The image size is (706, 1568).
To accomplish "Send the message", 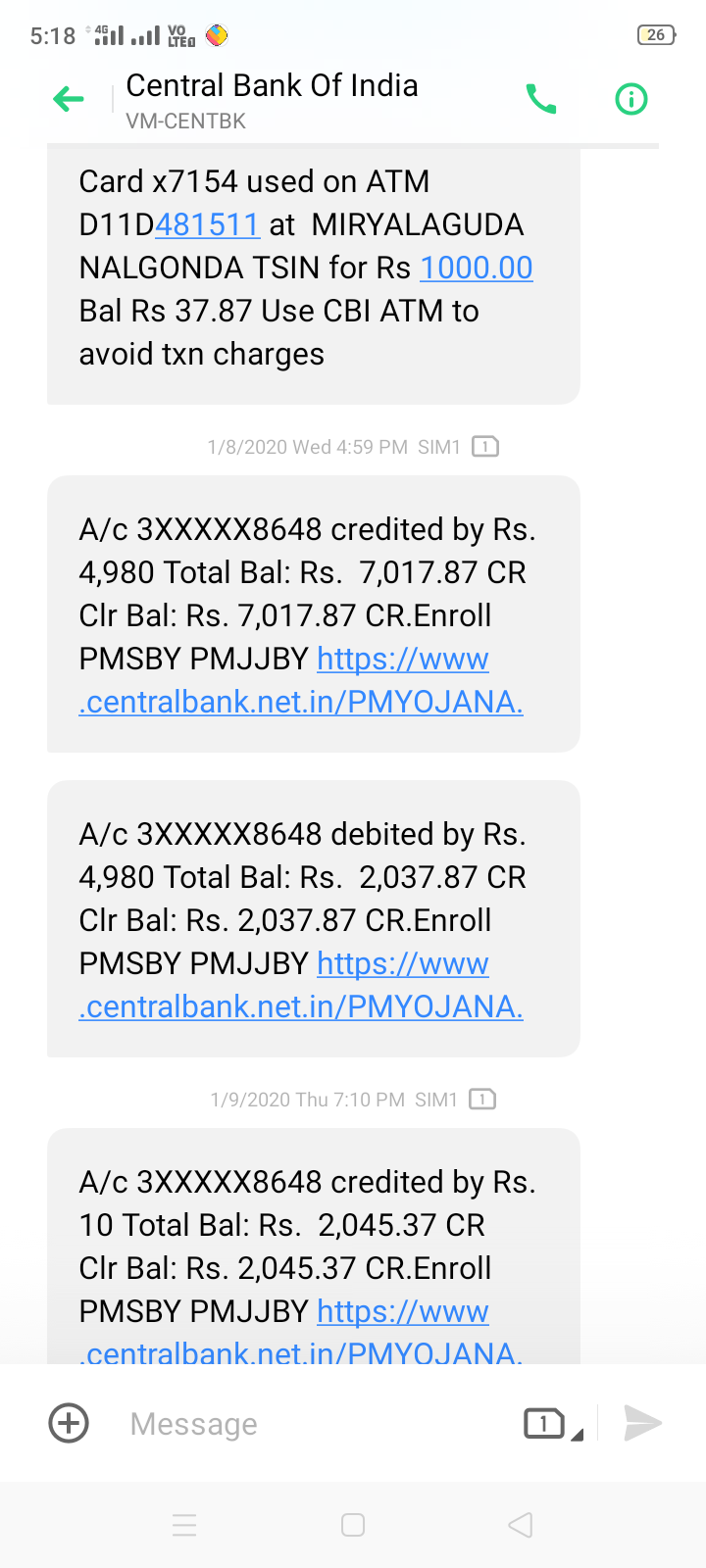I will coord(643,1423).
